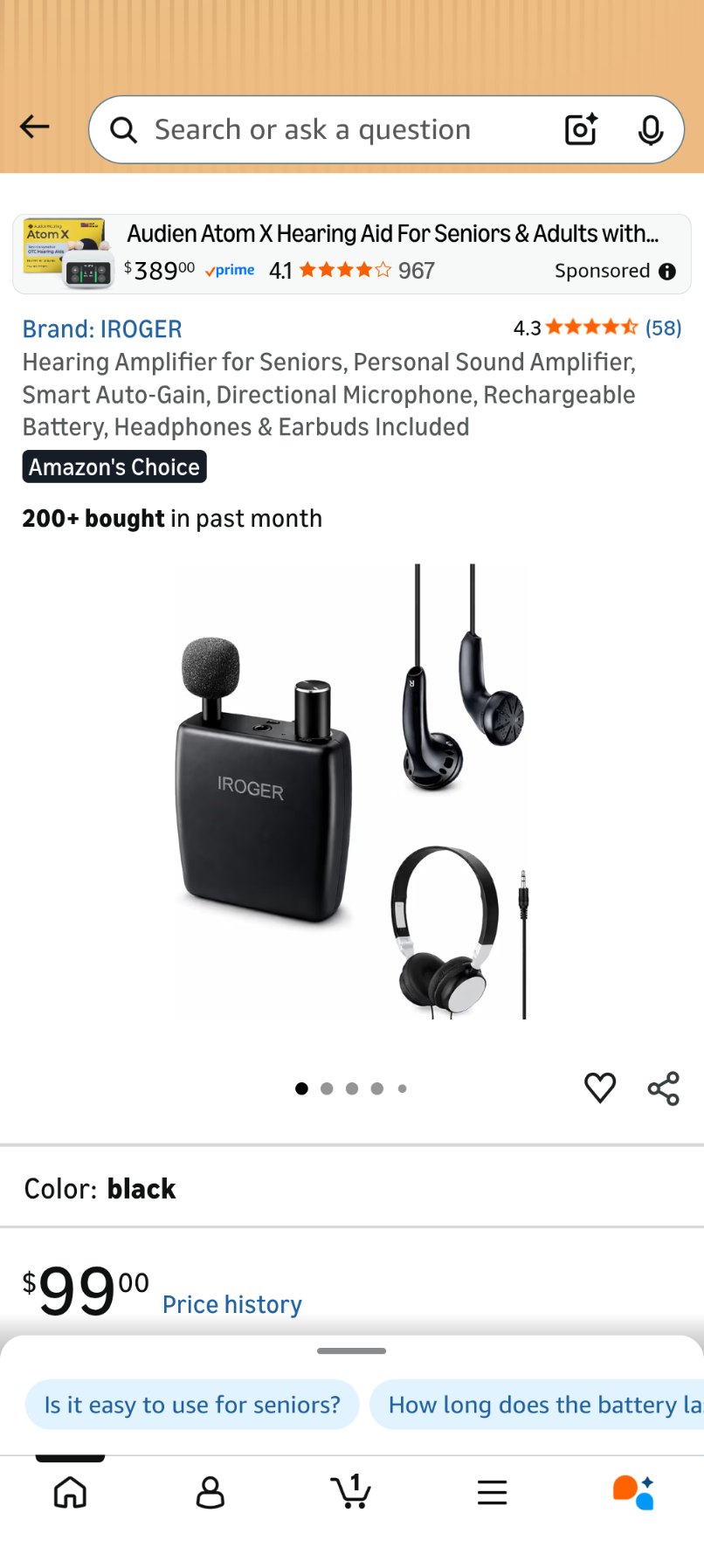View Price history

click(232, 1304)
